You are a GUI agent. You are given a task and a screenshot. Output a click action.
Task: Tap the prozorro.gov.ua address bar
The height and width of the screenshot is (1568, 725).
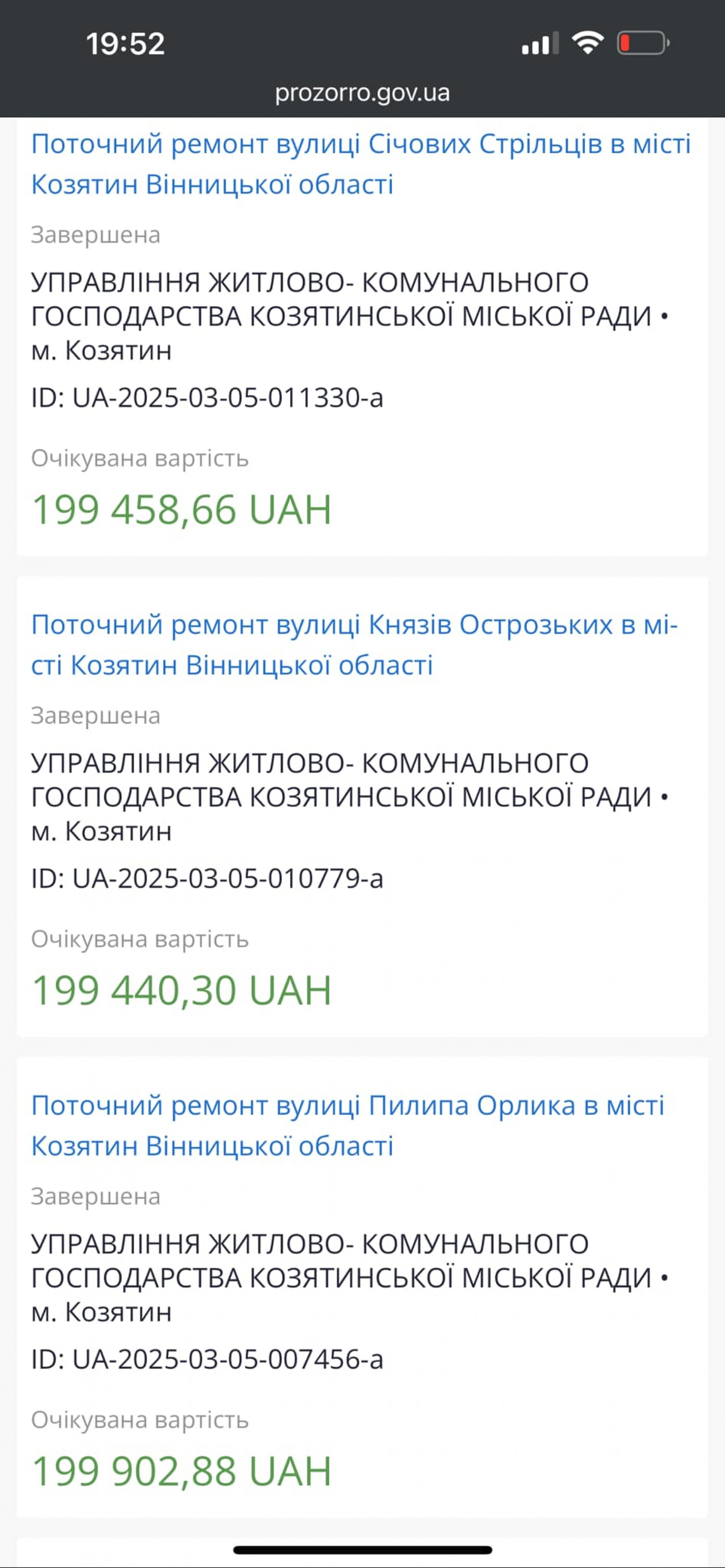(362, 93)
